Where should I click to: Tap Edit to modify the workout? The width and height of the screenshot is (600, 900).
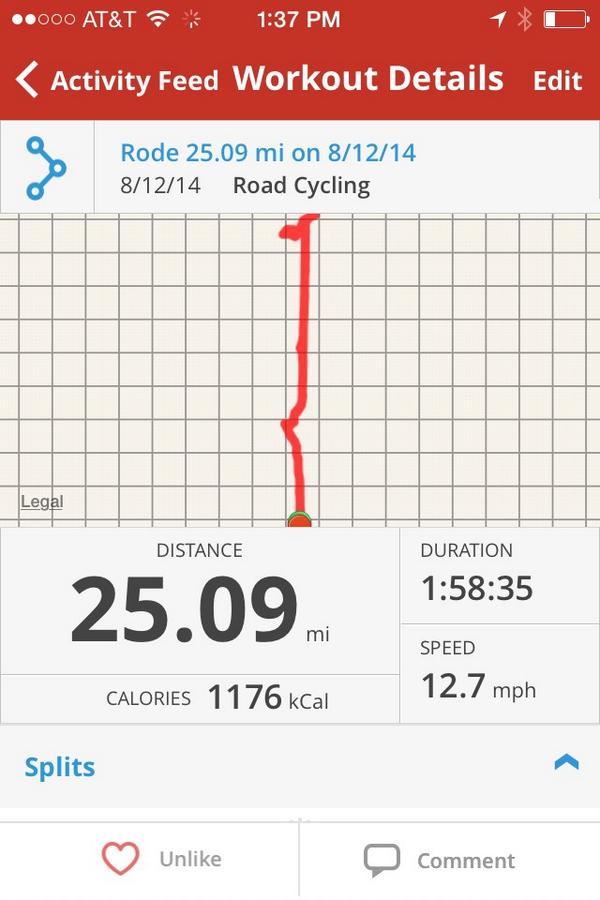(x=558, y=81)
